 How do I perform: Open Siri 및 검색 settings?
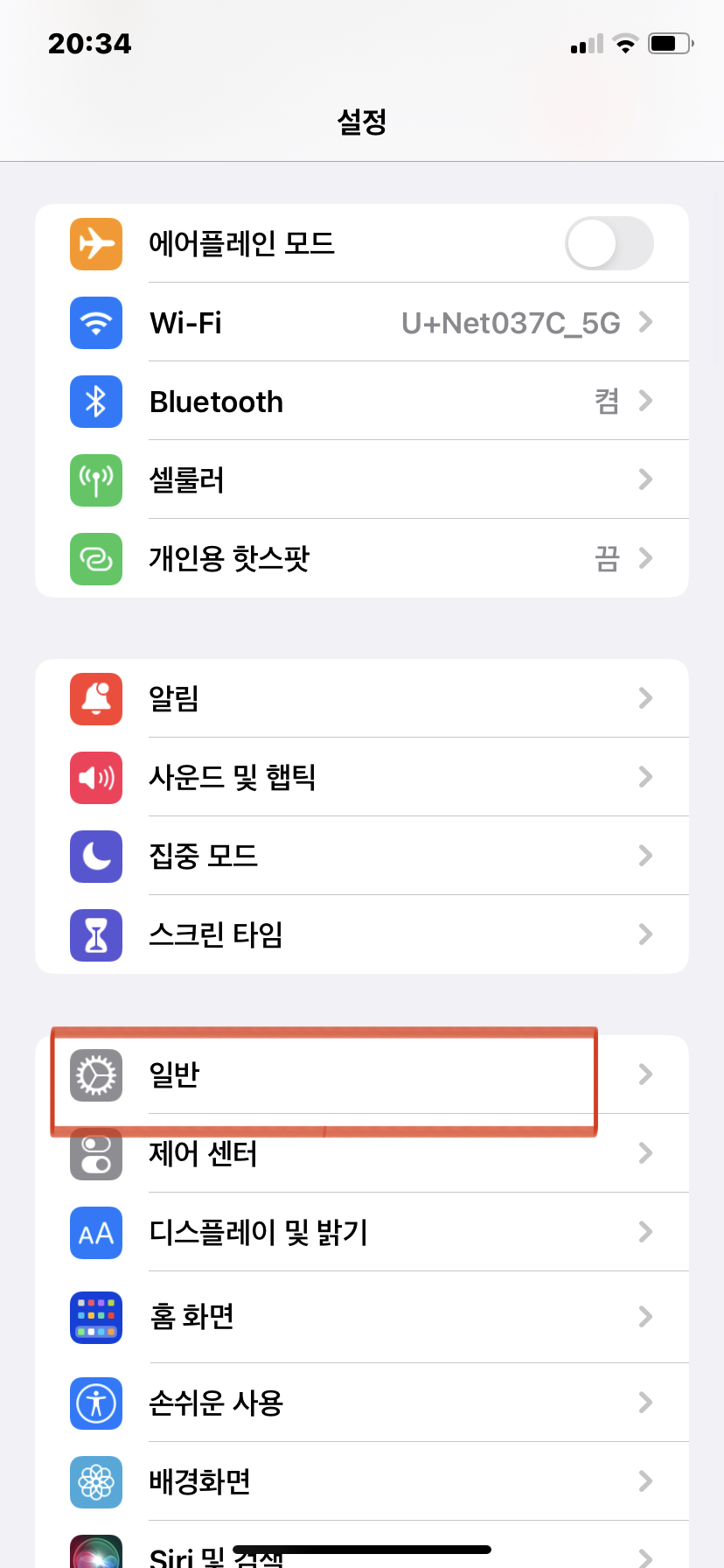[x=362, y=1552]
